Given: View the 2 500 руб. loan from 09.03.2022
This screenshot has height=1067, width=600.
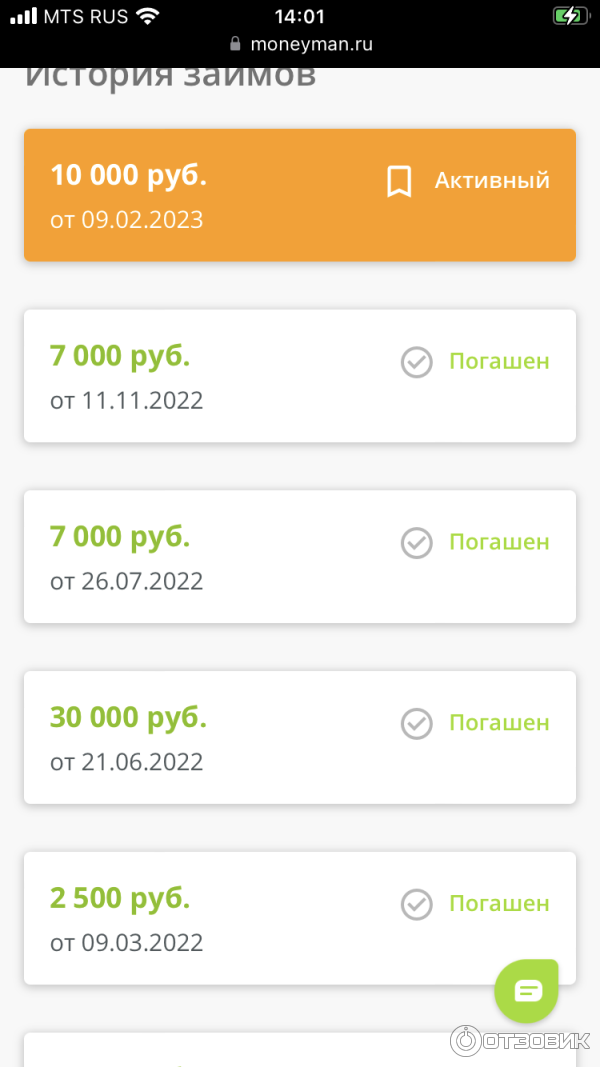Looking at the screenshot, I should pos(299,918).
